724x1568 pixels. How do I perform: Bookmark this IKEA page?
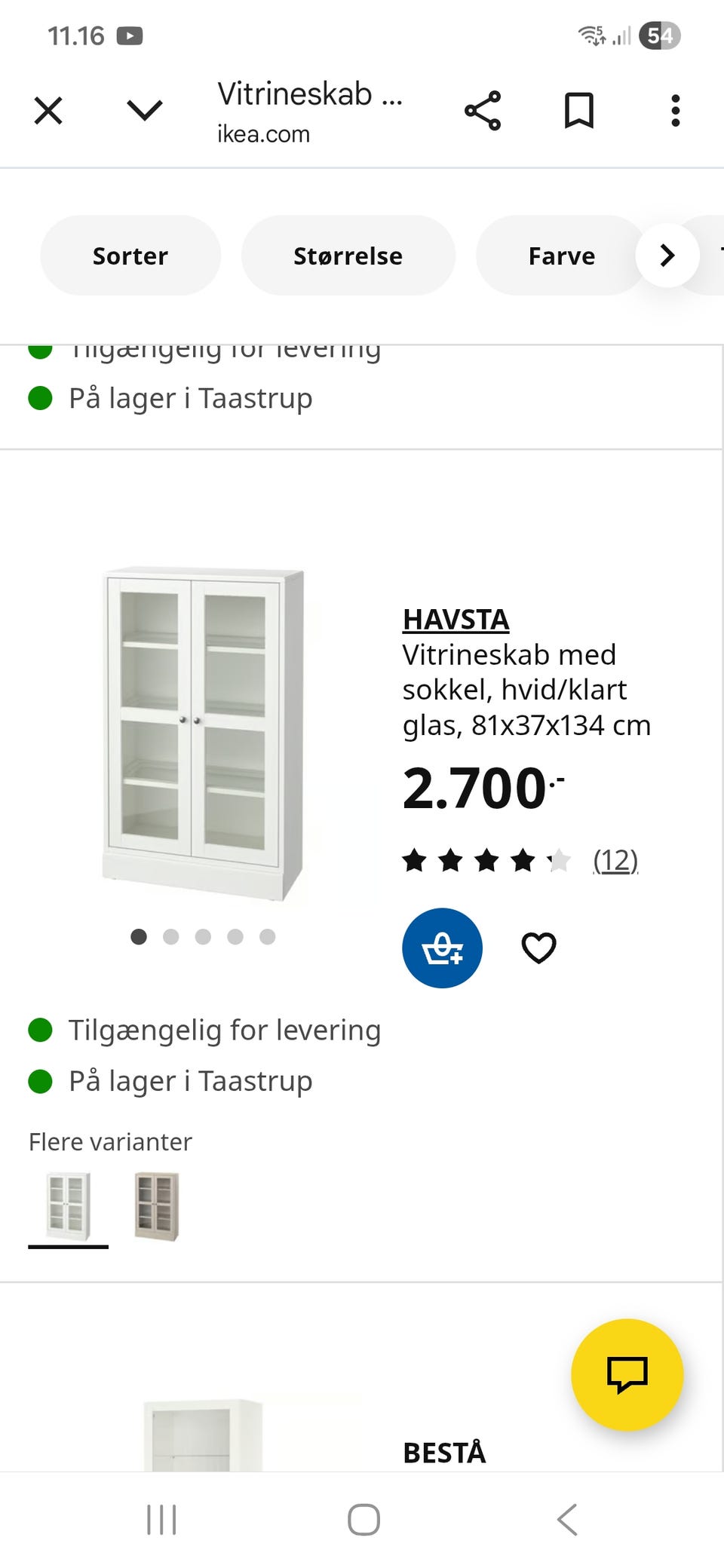[579, 111]
